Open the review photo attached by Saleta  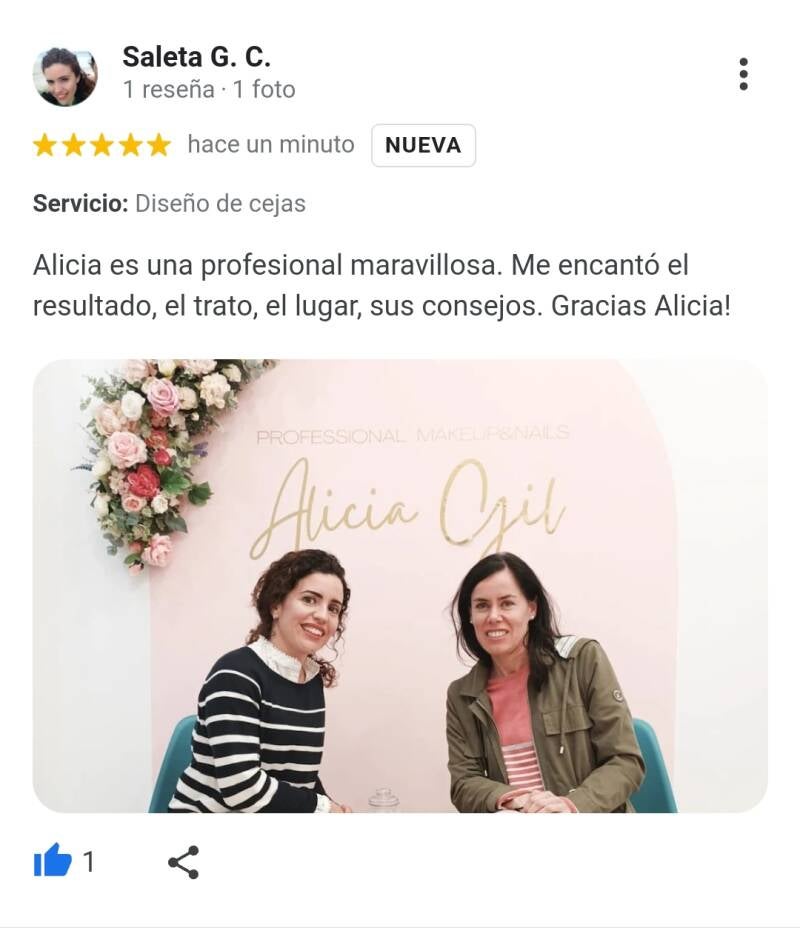[400, 585]
